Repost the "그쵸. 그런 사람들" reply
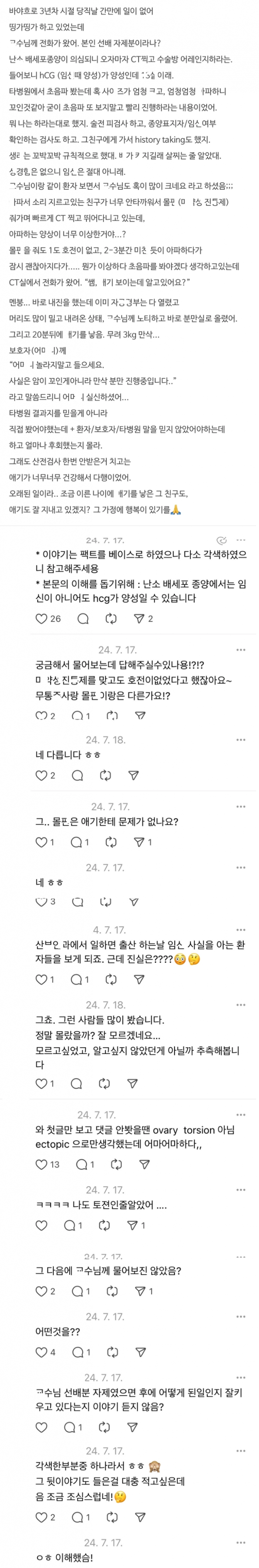This screenshot has height=1568, width=259. pyautogui.click(x=105, y=1083)
